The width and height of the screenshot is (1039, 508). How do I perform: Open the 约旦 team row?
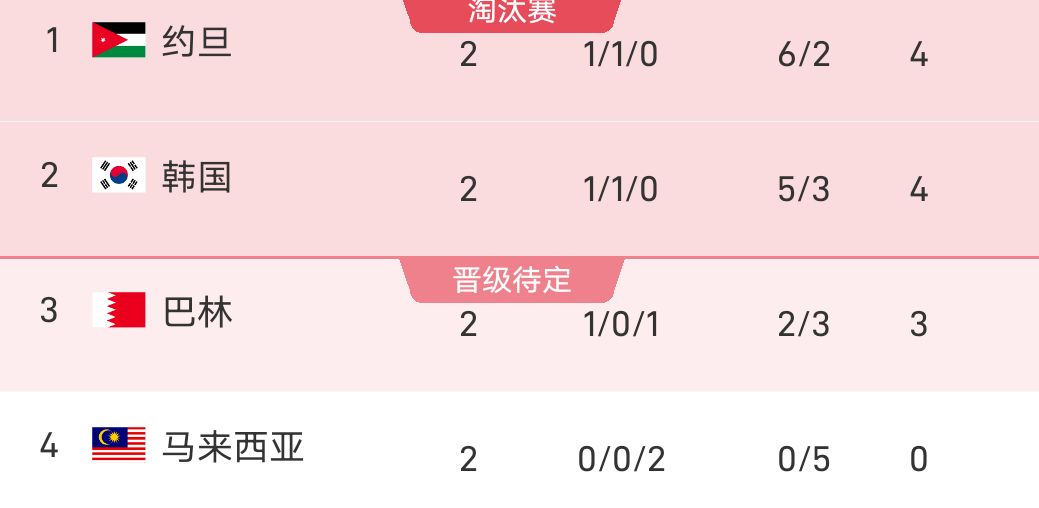click(197, 42)
